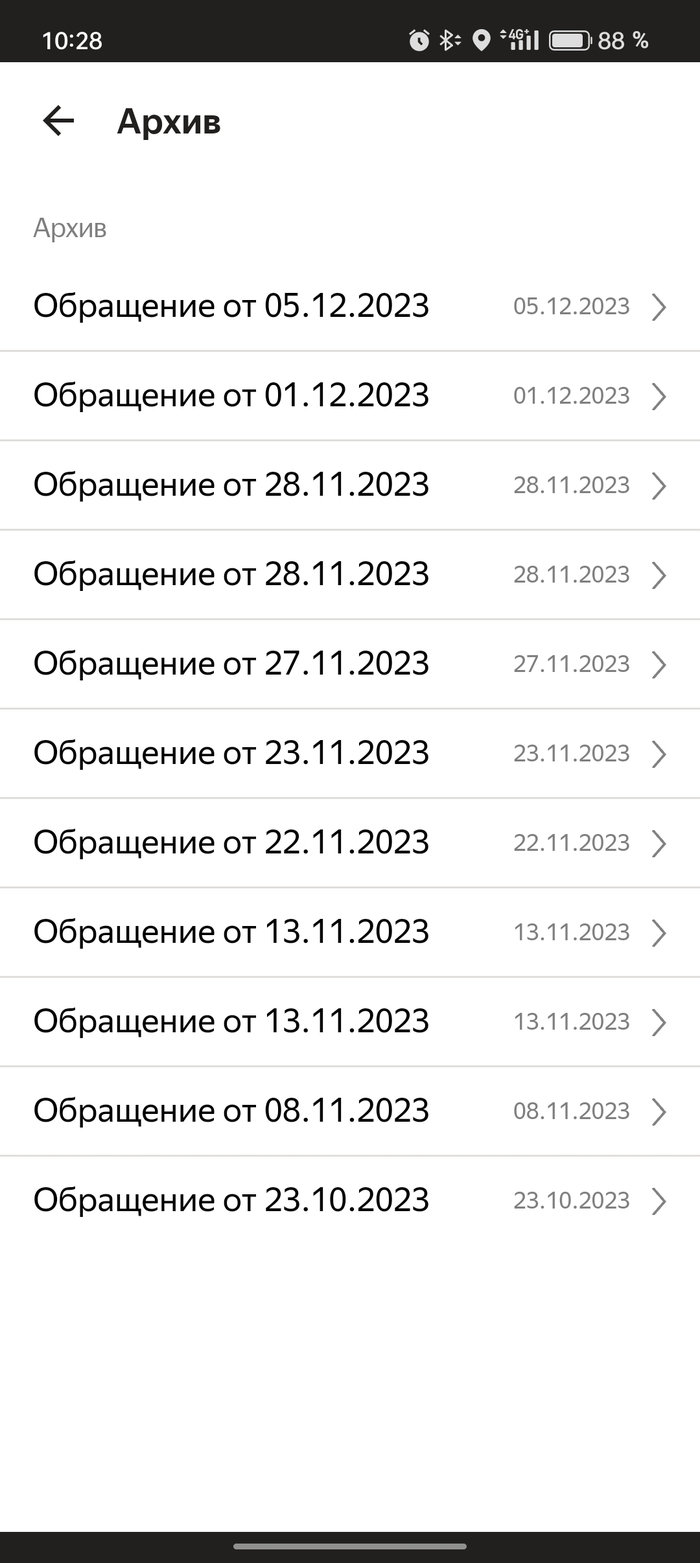View the archived request dated 01.12.2023
The height and width of the screenshot is (1563, 700).
(349, 396)
